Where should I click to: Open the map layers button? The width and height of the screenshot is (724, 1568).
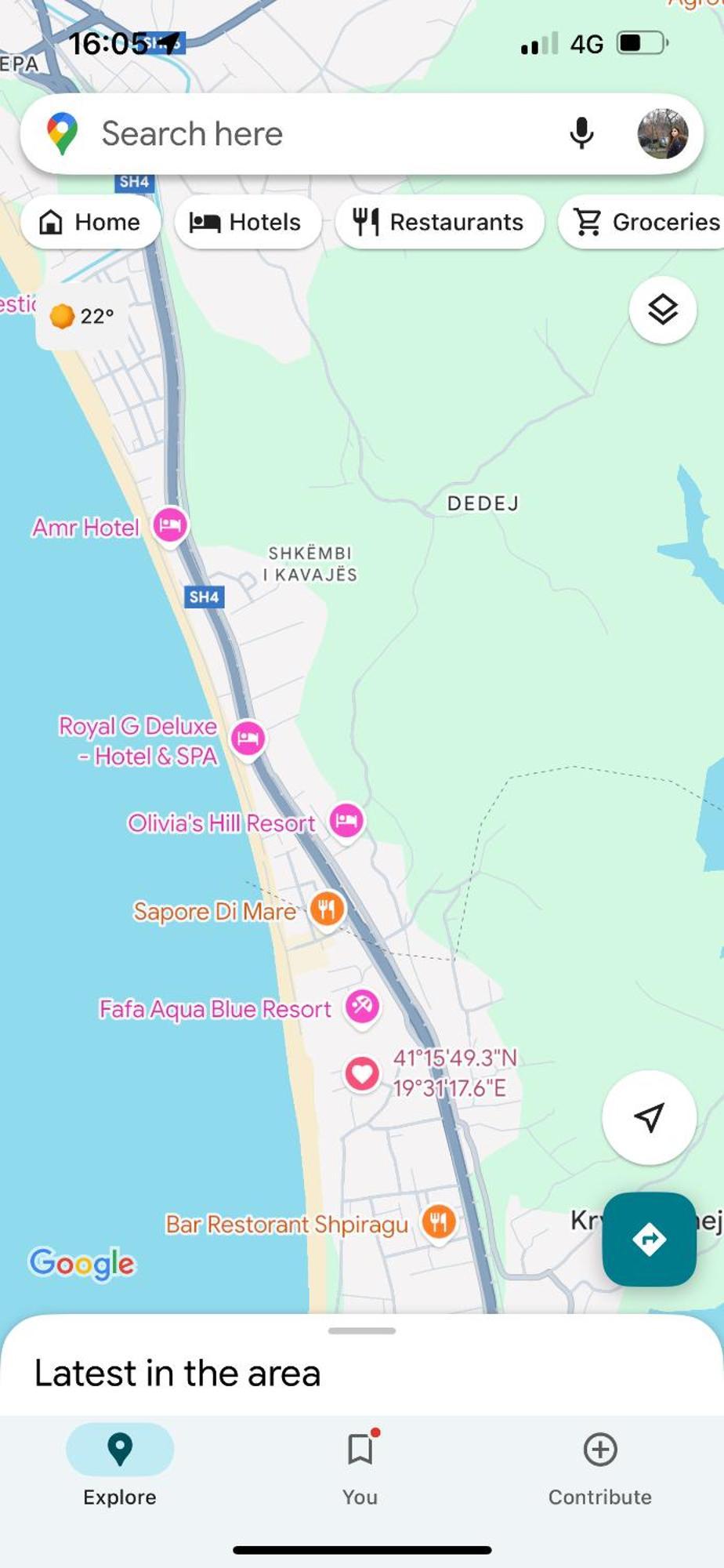[x=662, y=310]
